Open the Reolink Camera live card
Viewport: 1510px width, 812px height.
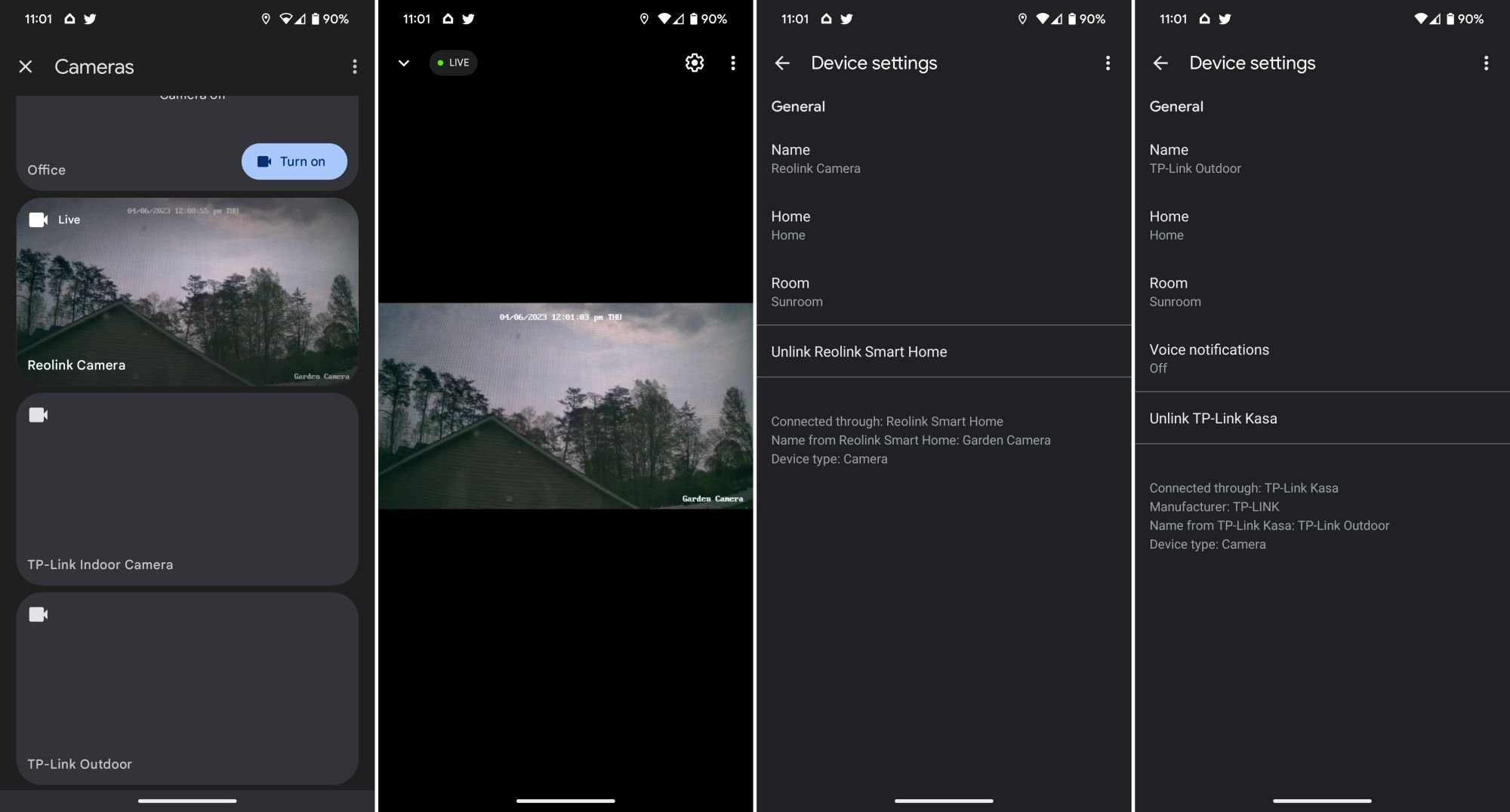tap(187, 292)
